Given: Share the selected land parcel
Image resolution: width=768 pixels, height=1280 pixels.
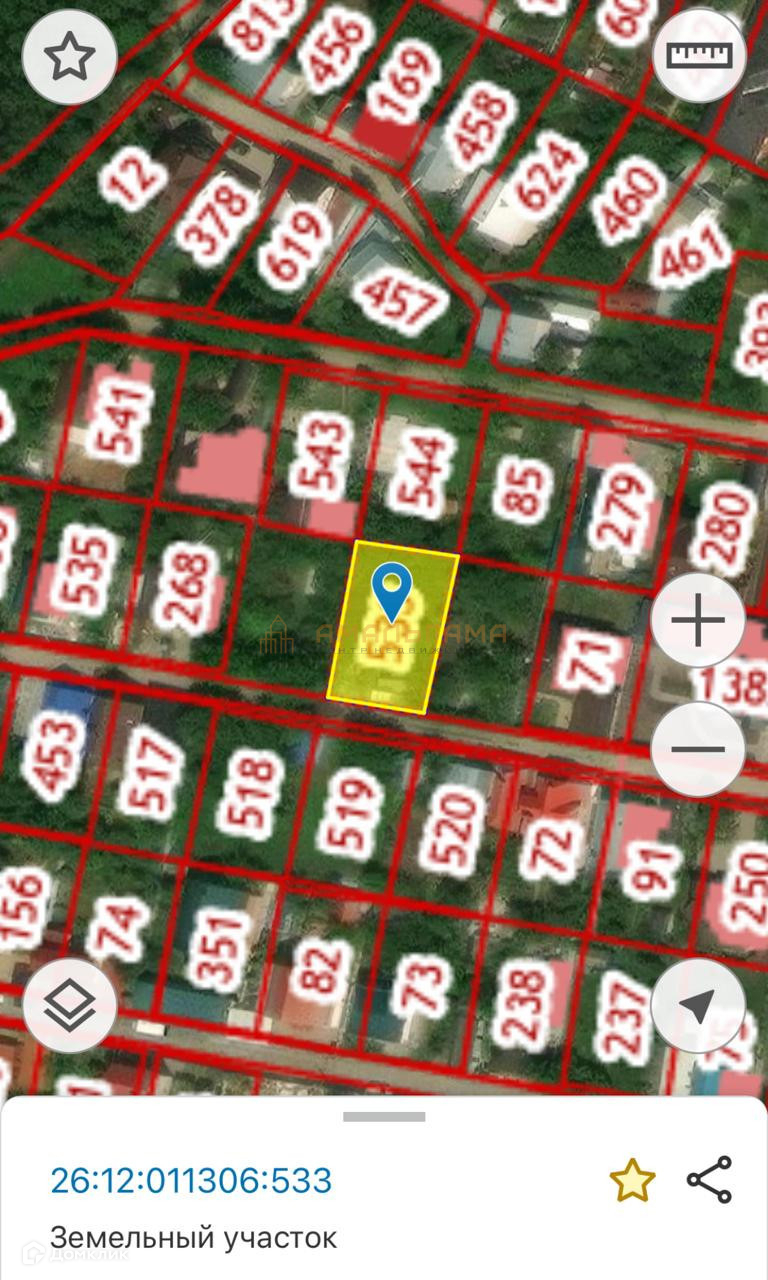Looking at the screenshot, I should pos(710,1180).
